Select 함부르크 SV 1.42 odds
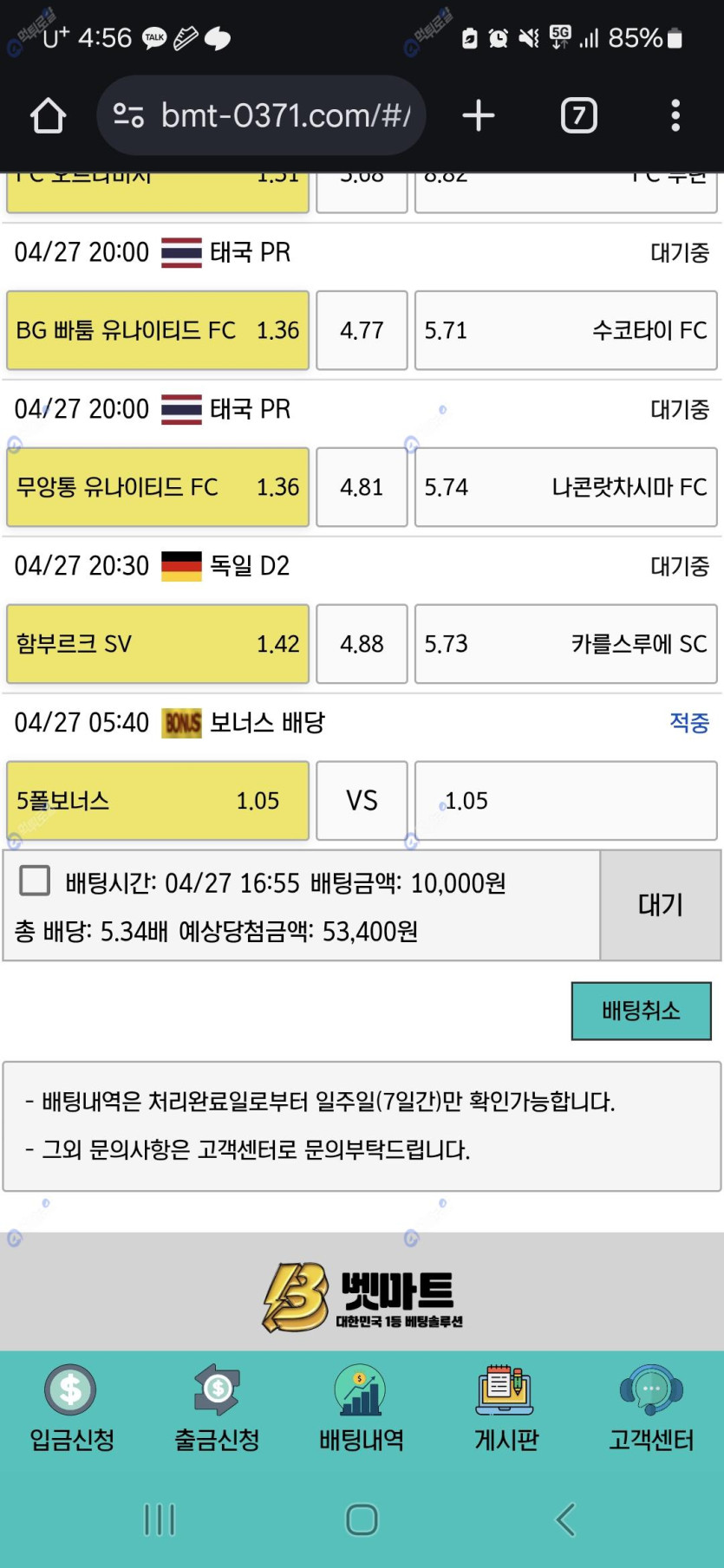Image resolution: width=724 pixels, height=1568 pixels. 158,644
